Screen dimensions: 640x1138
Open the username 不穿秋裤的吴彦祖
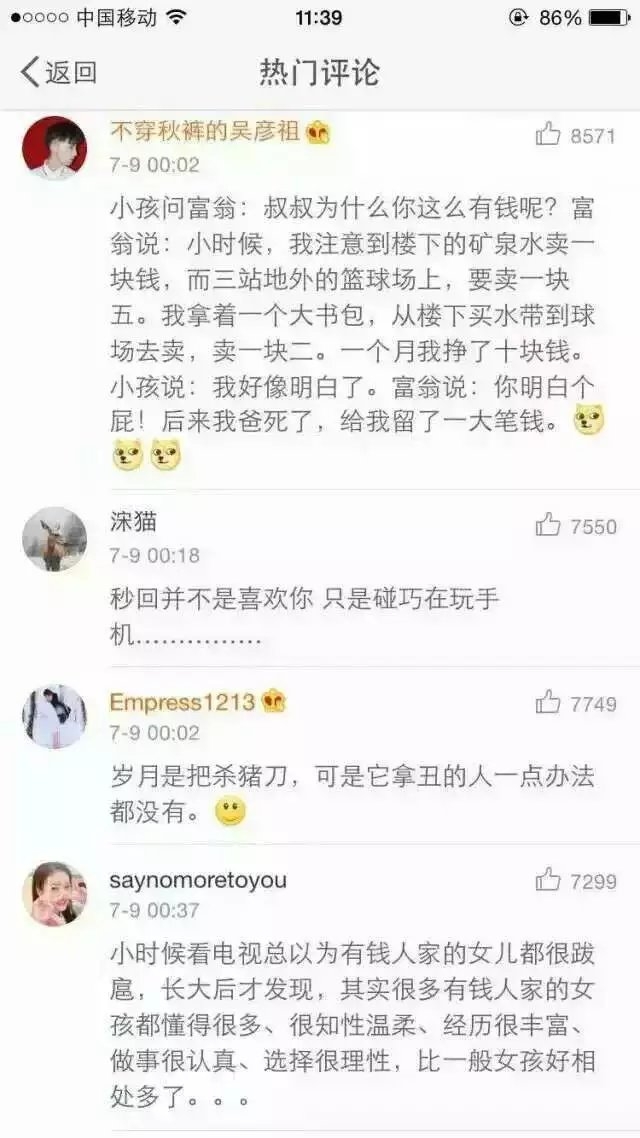coord(205,131)
